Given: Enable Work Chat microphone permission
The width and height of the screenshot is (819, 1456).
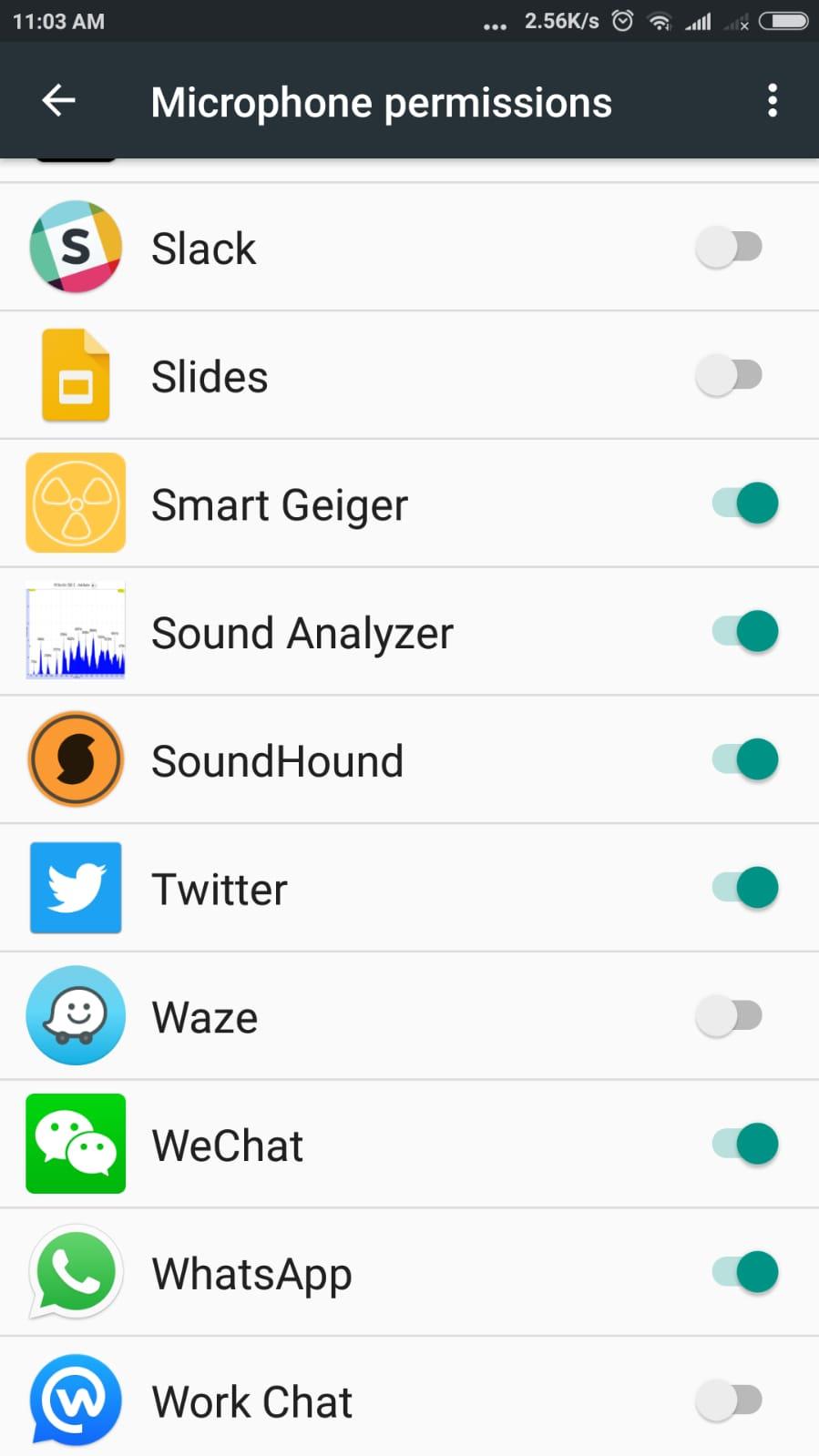Looking at the screenshot, I should click(x=730, y=1401).
